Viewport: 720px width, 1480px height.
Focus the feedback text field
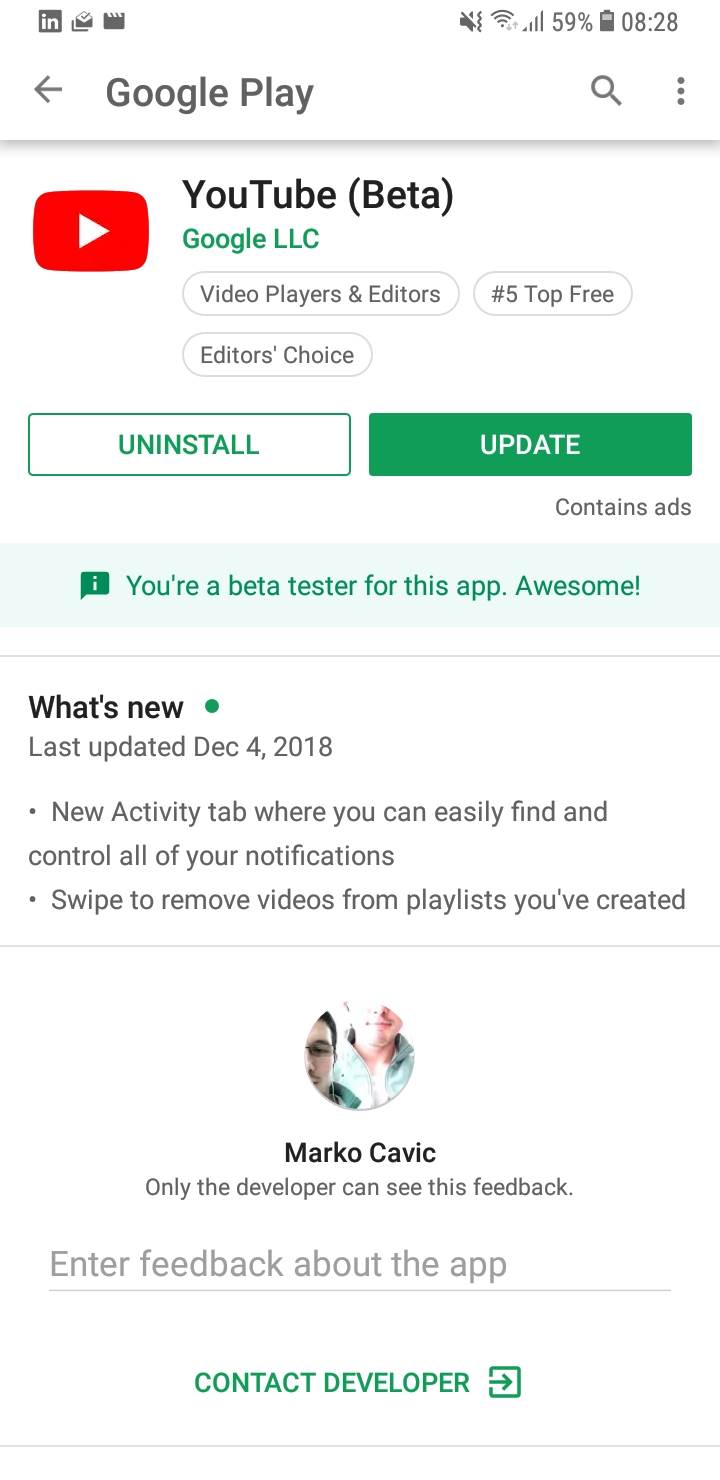pyautogui.click(x=359, y=1264)
